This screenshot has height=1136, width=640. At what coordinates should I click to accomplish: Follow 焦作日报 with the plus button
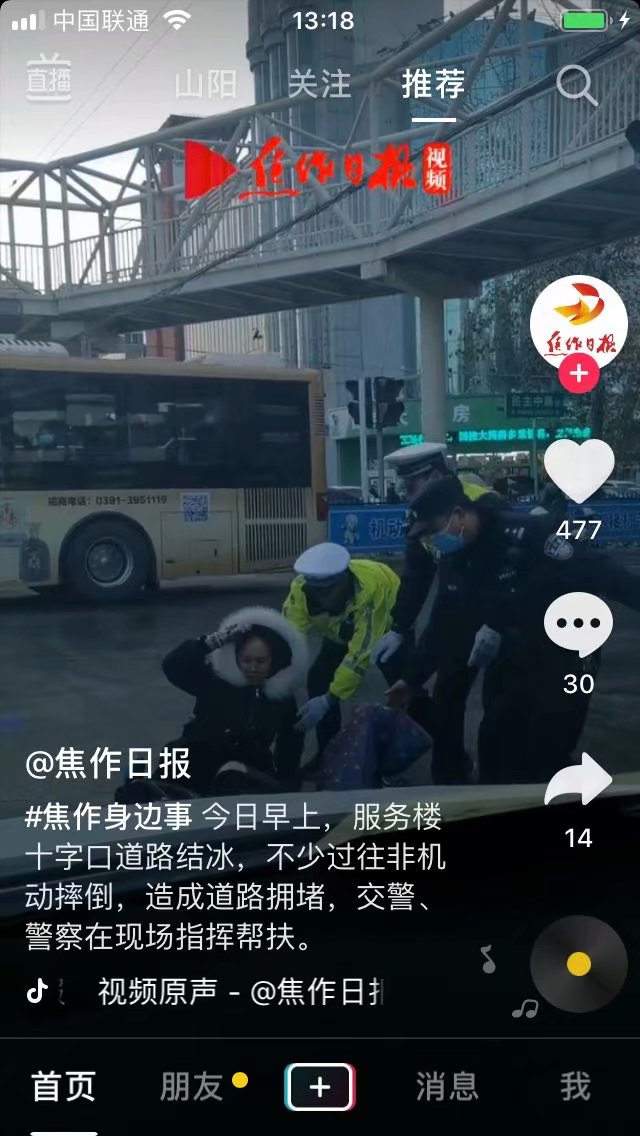point(578,376)
